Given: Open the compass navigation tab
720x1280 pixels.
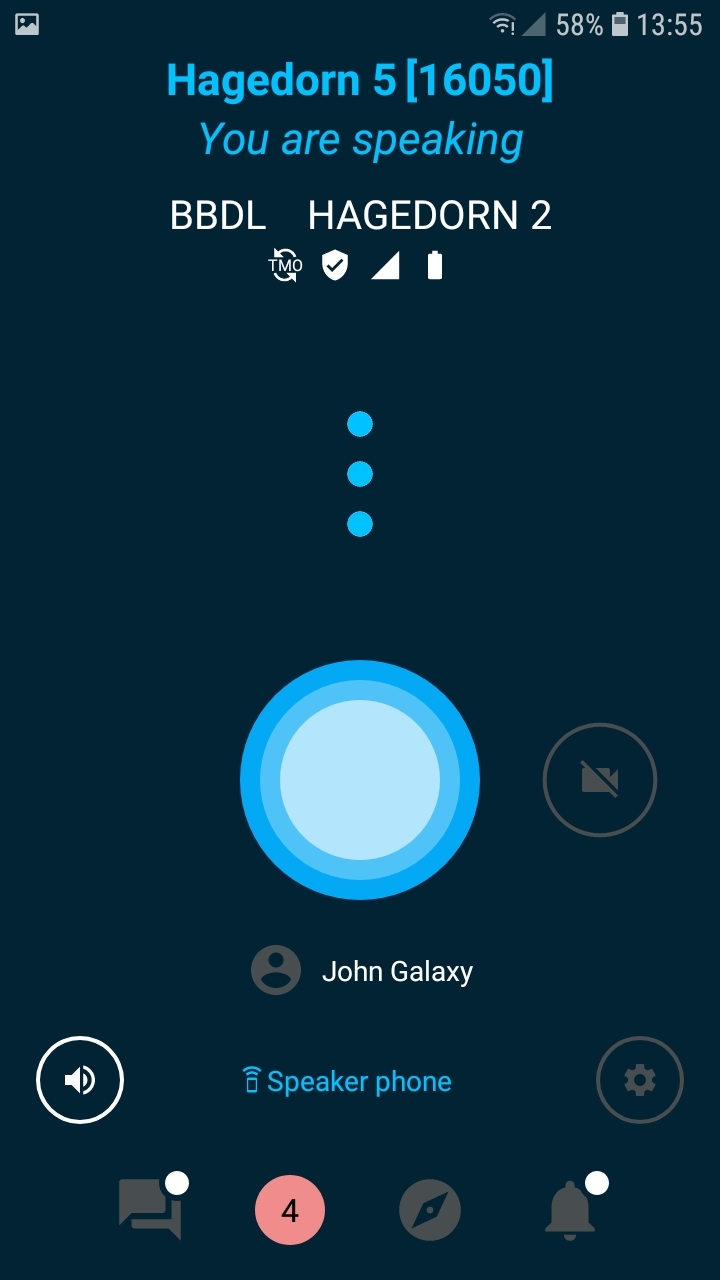Looking at the screenshot, I should (x=430, y=1211).
